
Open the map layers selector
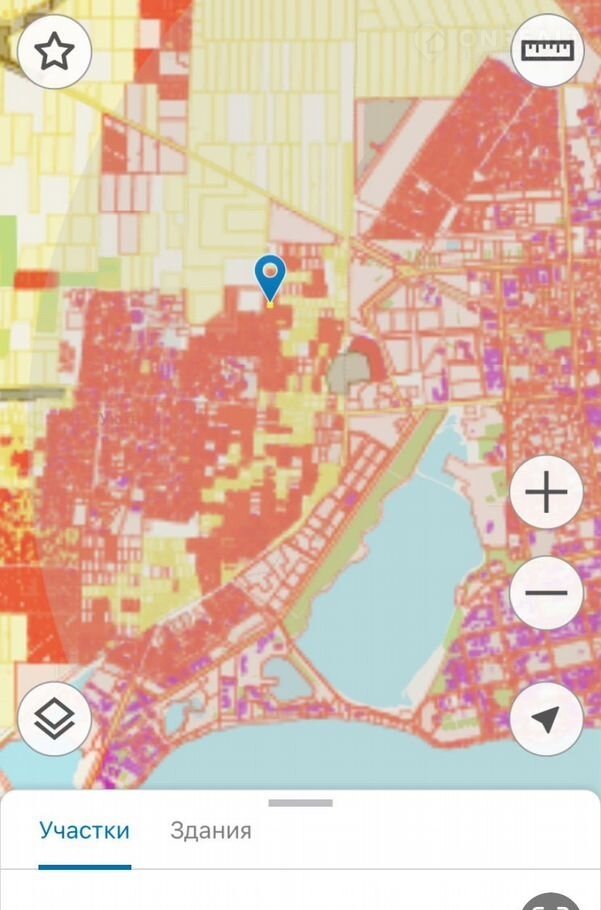point(54,719)
